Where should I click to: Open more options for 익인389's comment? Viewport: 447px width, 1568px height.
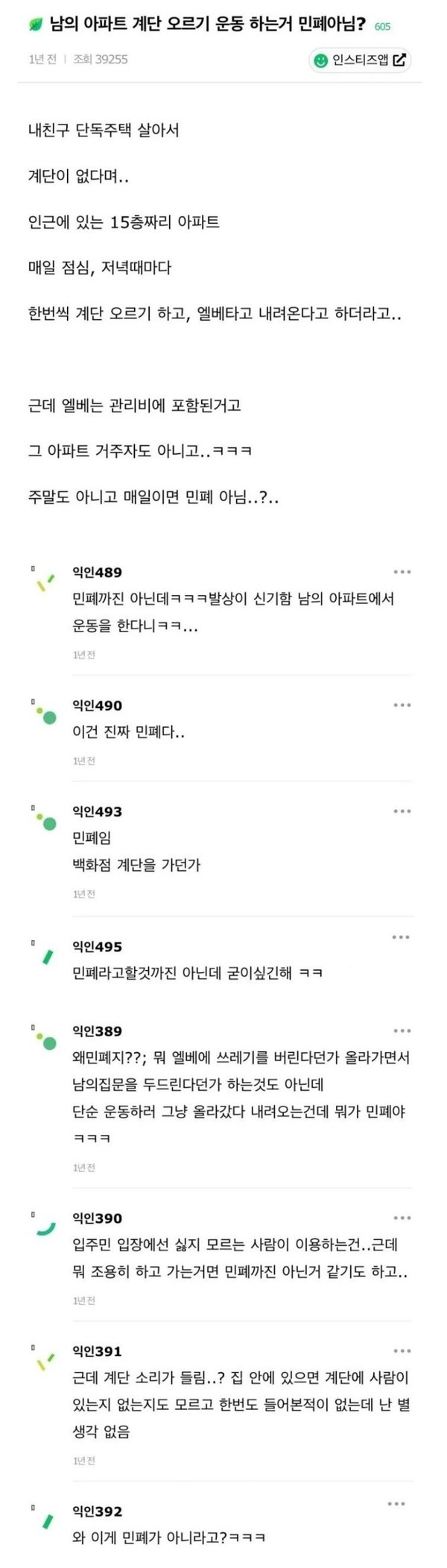pyautogui.click(x=402, y=1030)
